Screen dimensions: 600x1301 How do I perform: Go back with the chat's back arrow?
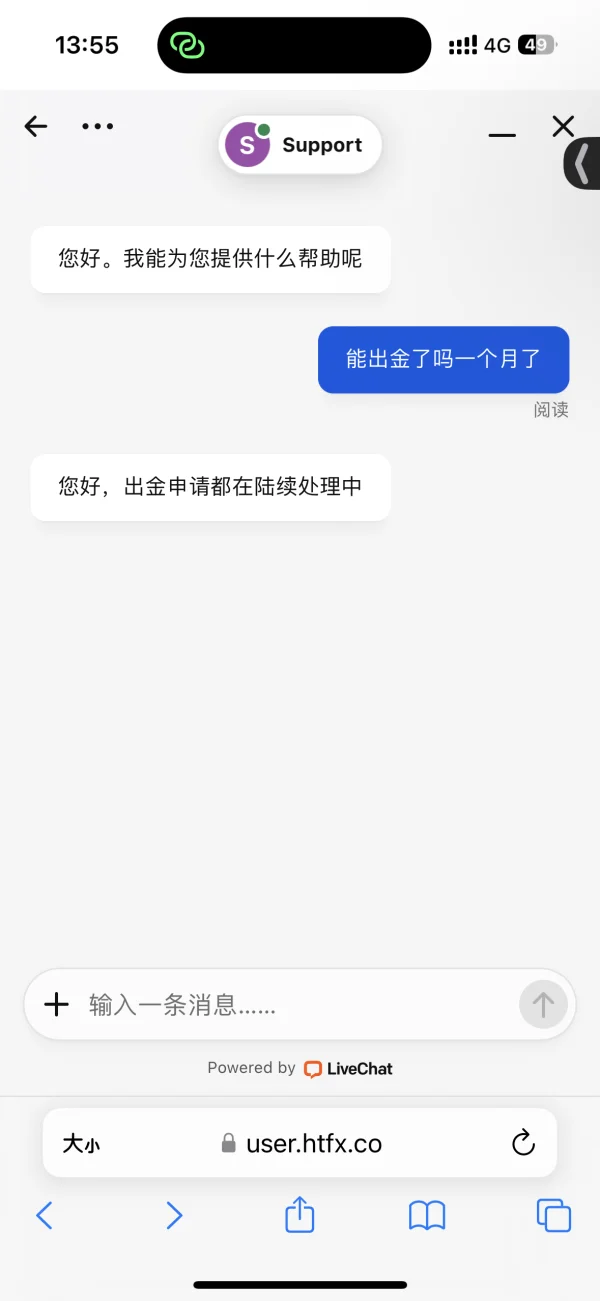[36, 126]
